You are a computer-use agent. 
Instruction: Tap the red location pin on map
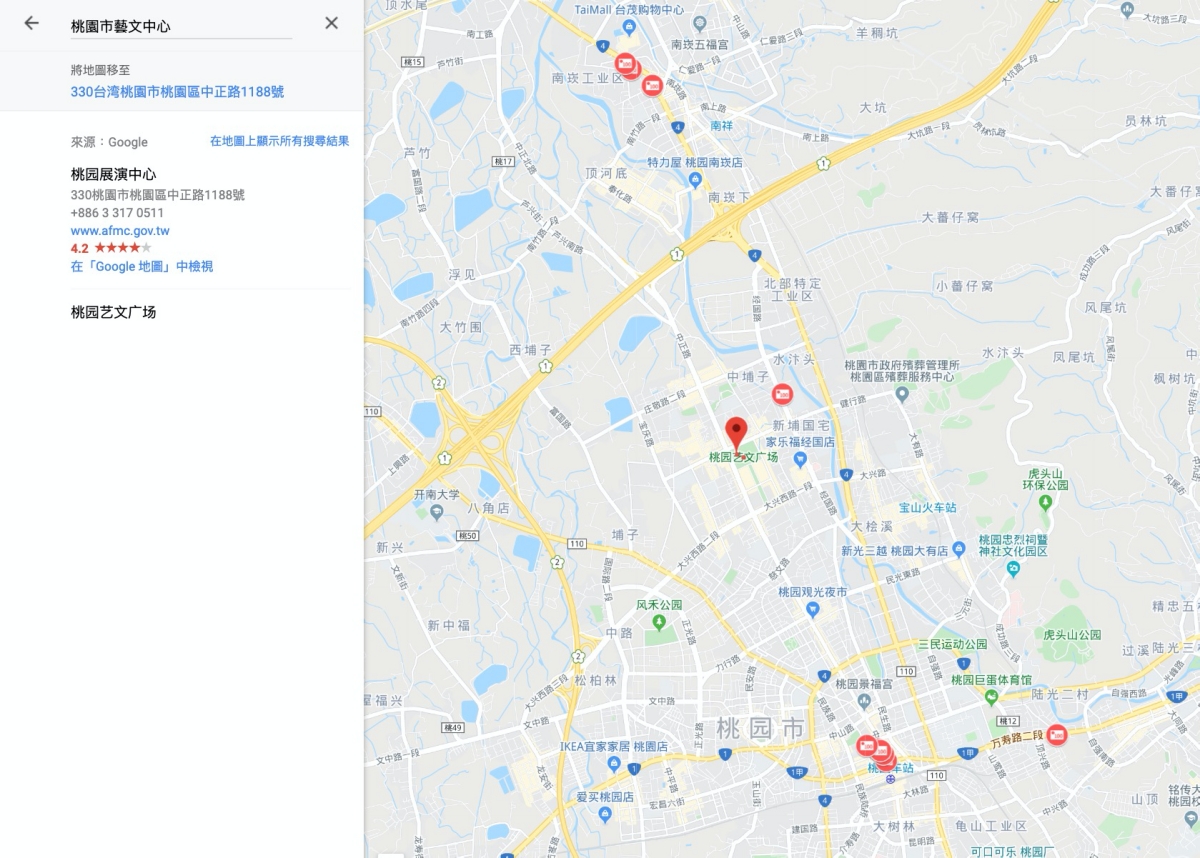[736, 433]
